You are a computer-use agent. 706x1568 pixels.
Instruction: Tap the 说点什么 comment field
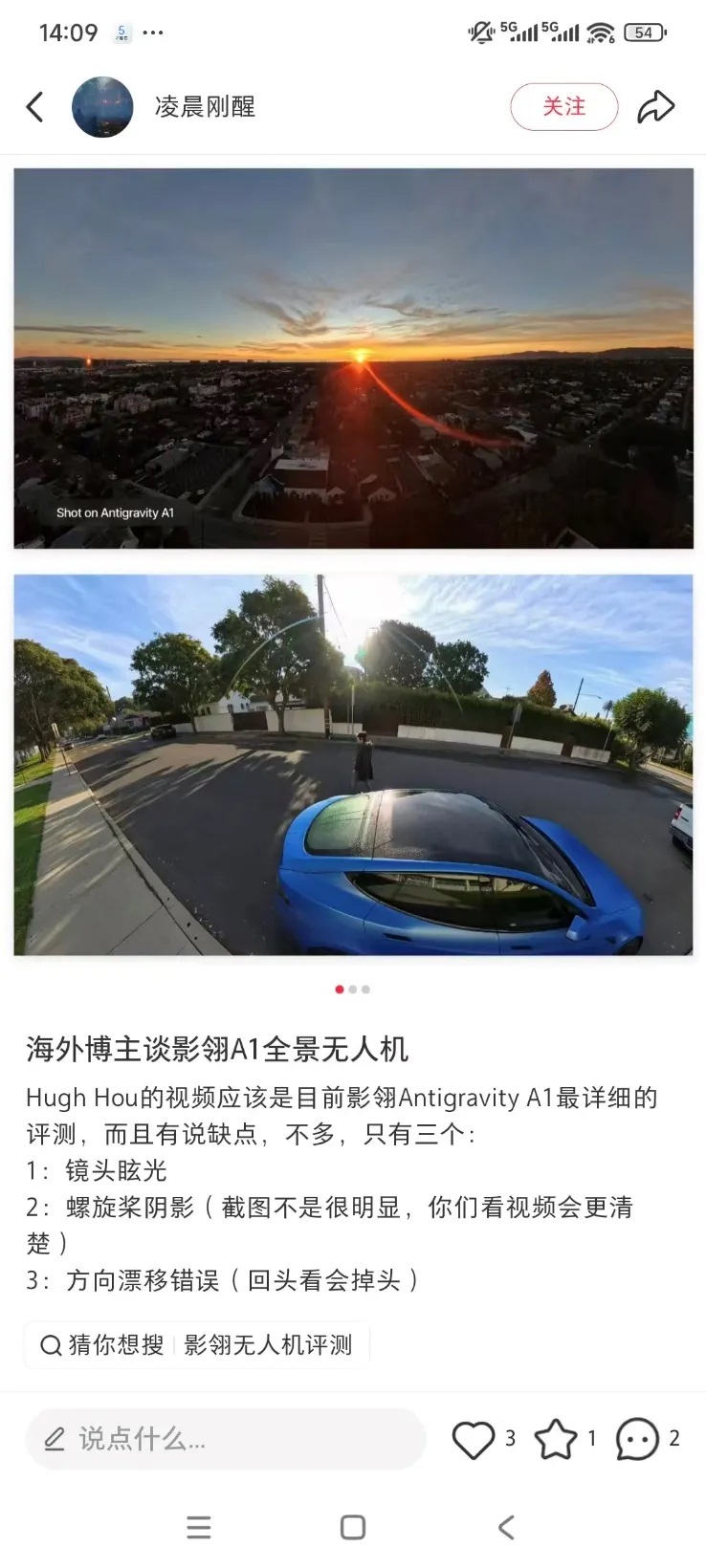(x=225, y=1438)
